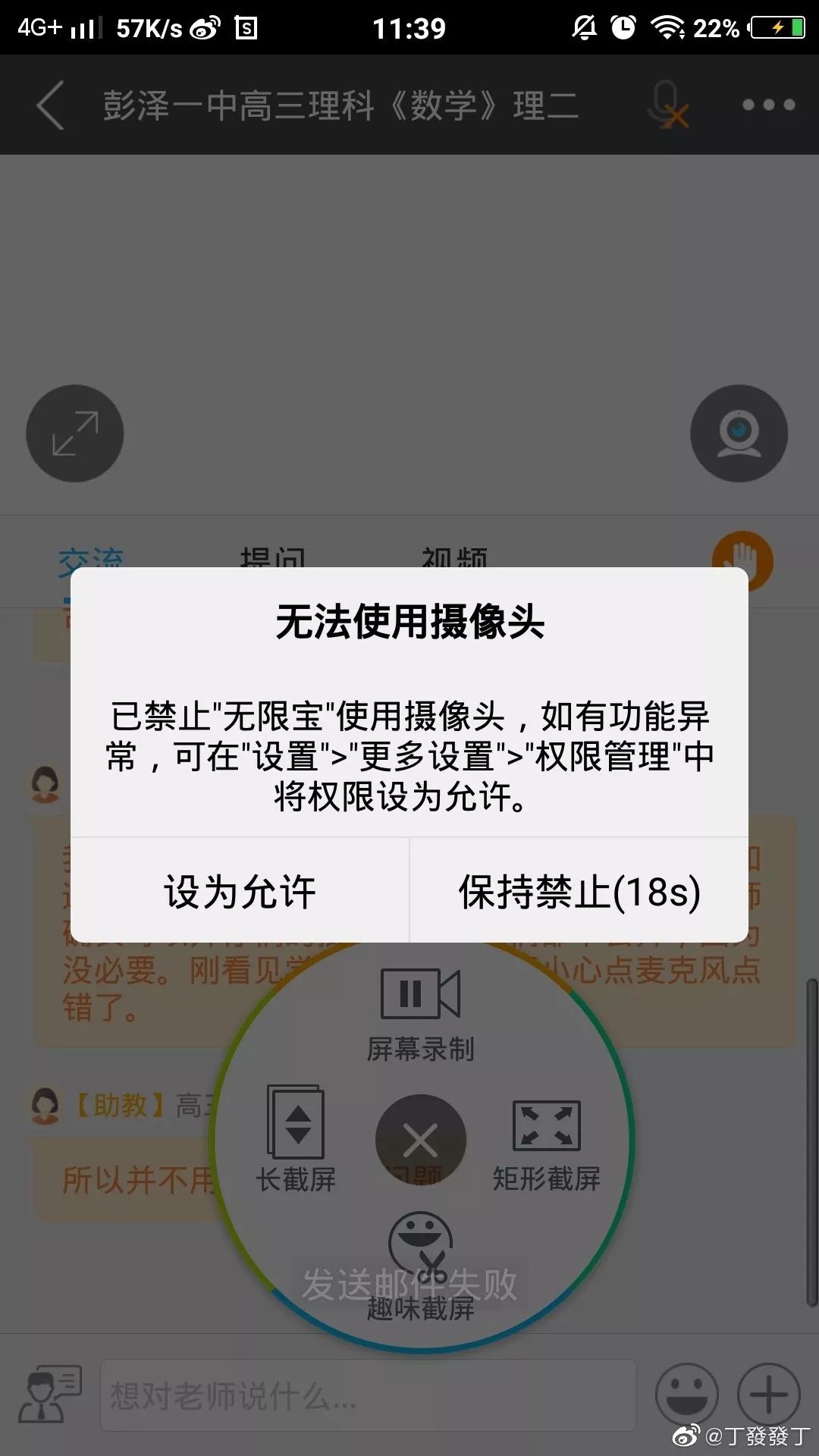The image size is (819, 1456).
Task: Choose 趣味截屏 fun screenshot option
Action: [420, 1263]
